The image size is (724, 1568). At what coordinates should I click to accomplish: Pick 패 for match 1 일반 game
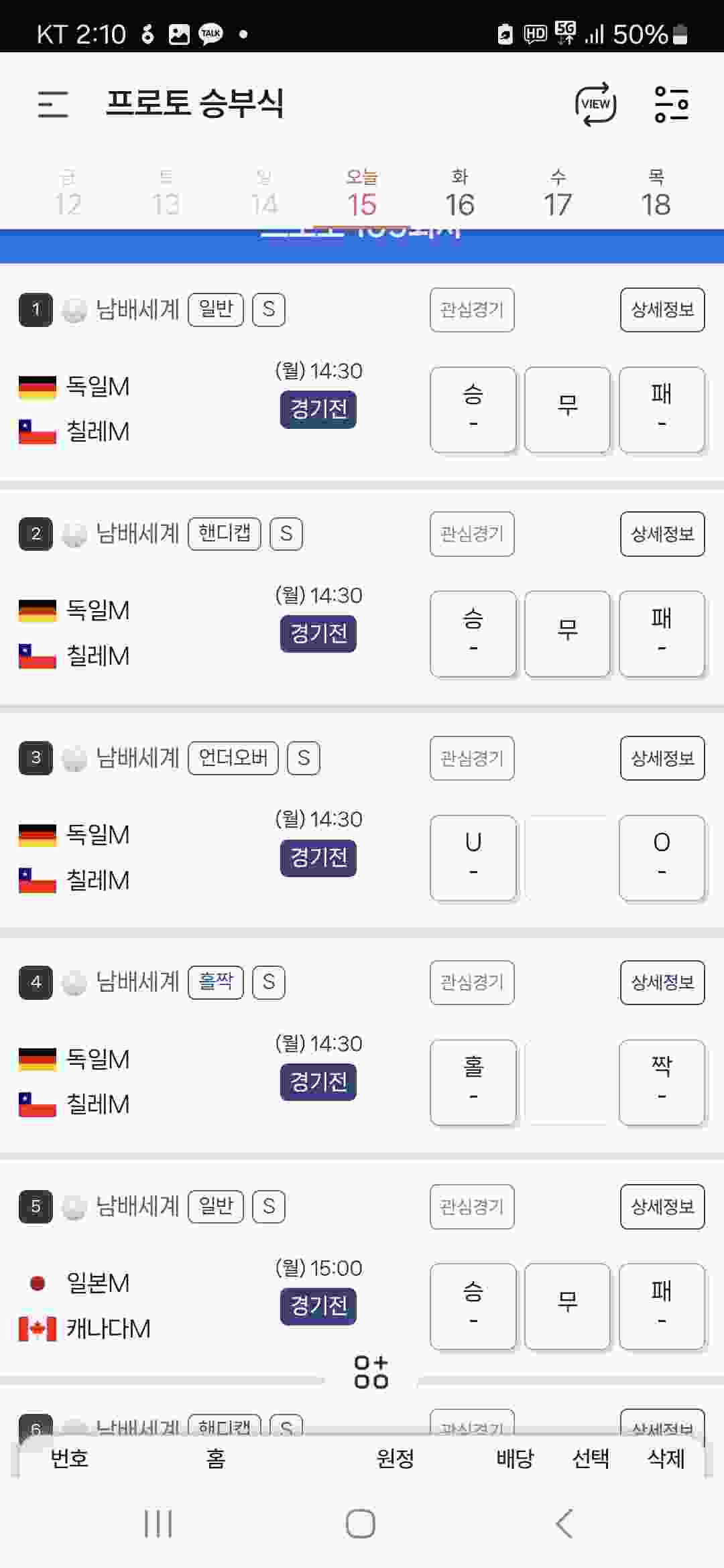pyautogui.click(x=662, y=409)
